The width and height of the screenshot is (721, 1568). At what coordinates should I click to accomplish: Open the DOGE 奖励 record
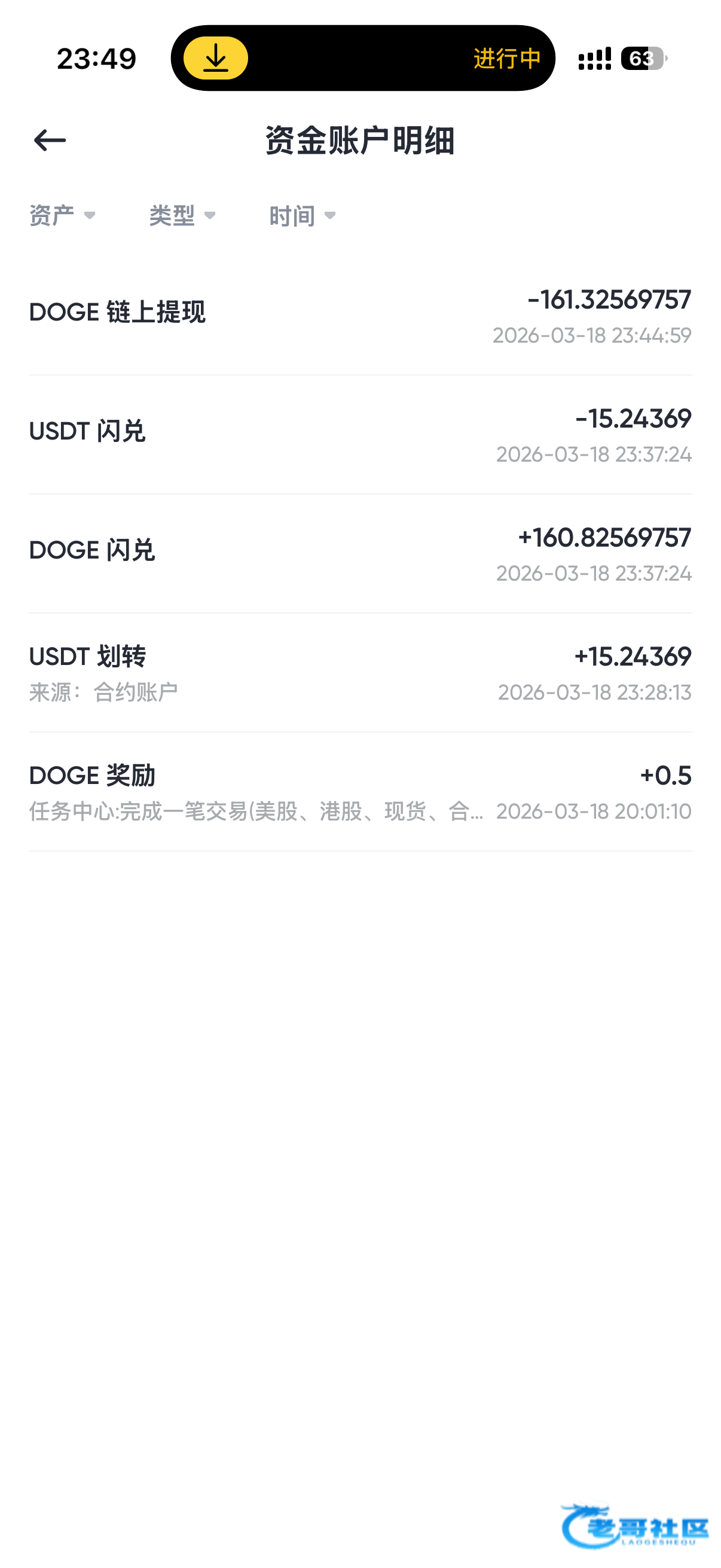(360, 791)
